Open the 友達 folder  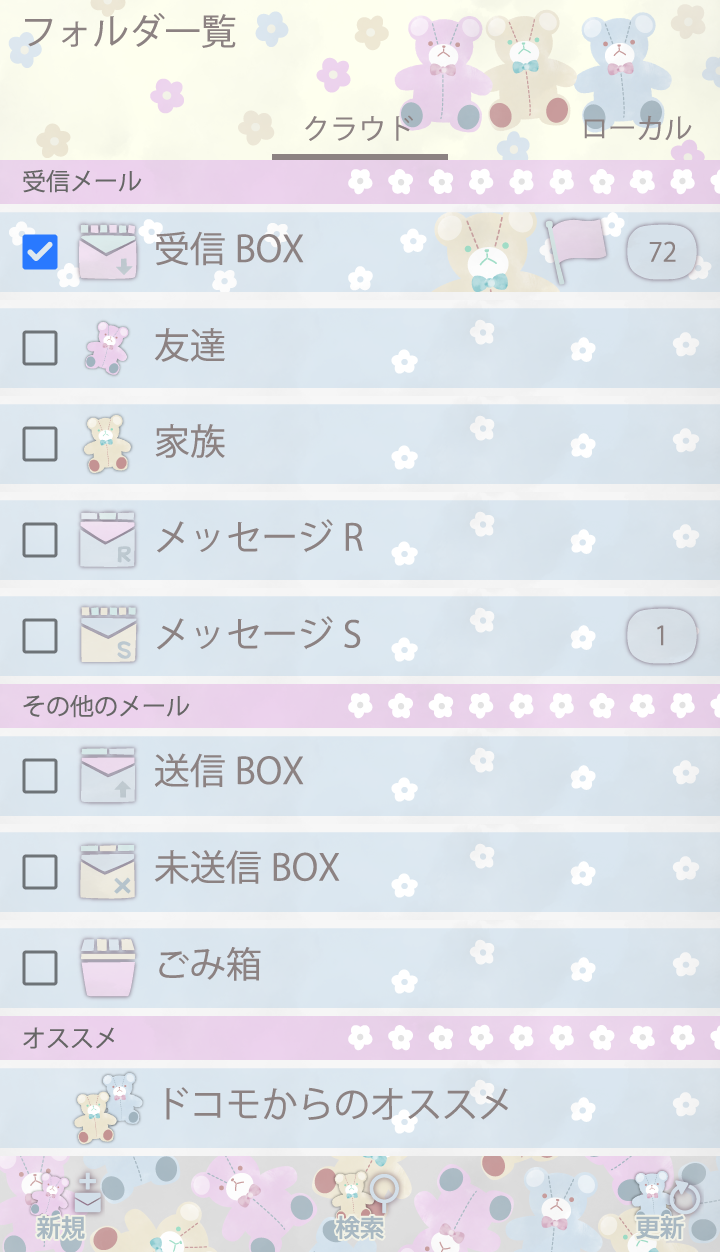tap(190, 347)
